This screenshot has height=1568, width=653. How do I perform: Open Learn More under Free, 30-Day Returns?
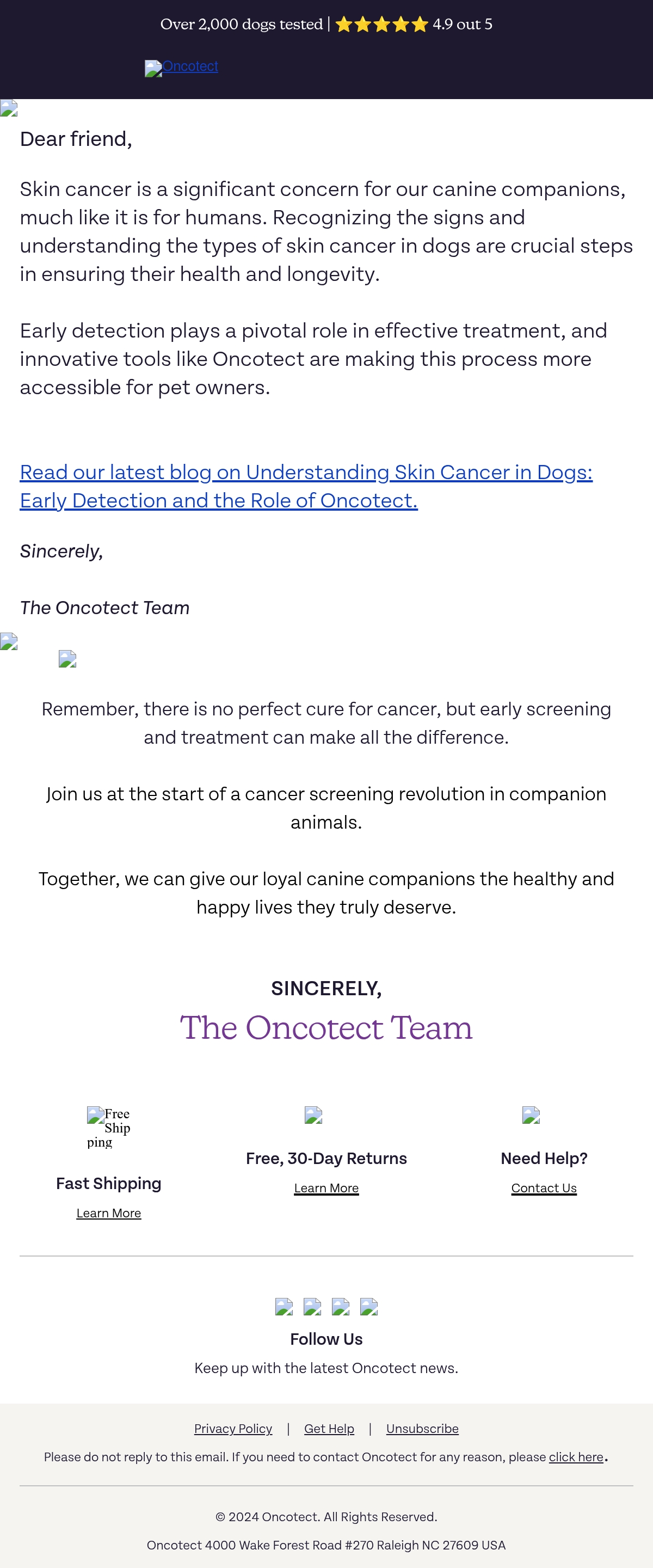326,1188
